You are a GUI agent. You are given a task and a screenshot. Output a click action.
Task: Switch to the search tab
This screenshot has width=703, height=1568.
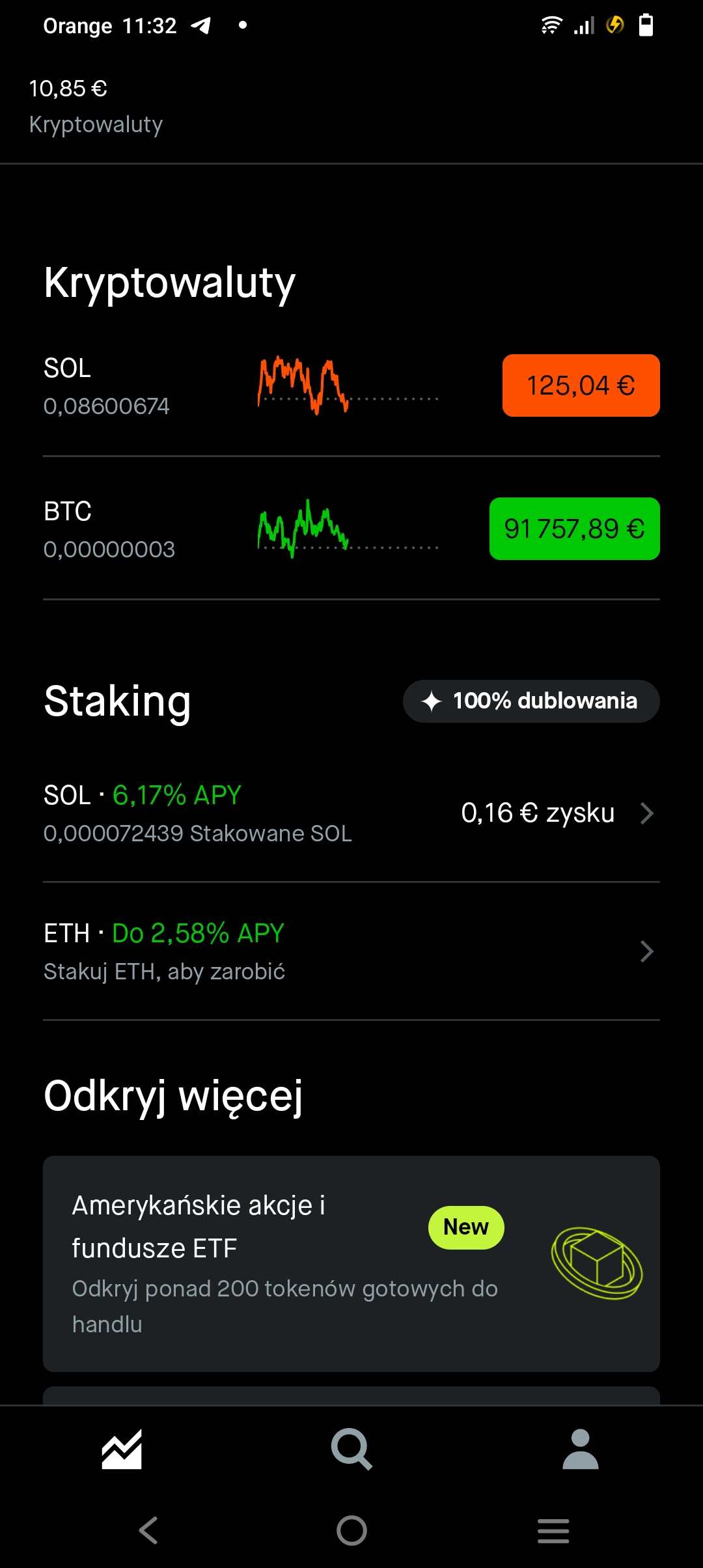click(351, 1449)
